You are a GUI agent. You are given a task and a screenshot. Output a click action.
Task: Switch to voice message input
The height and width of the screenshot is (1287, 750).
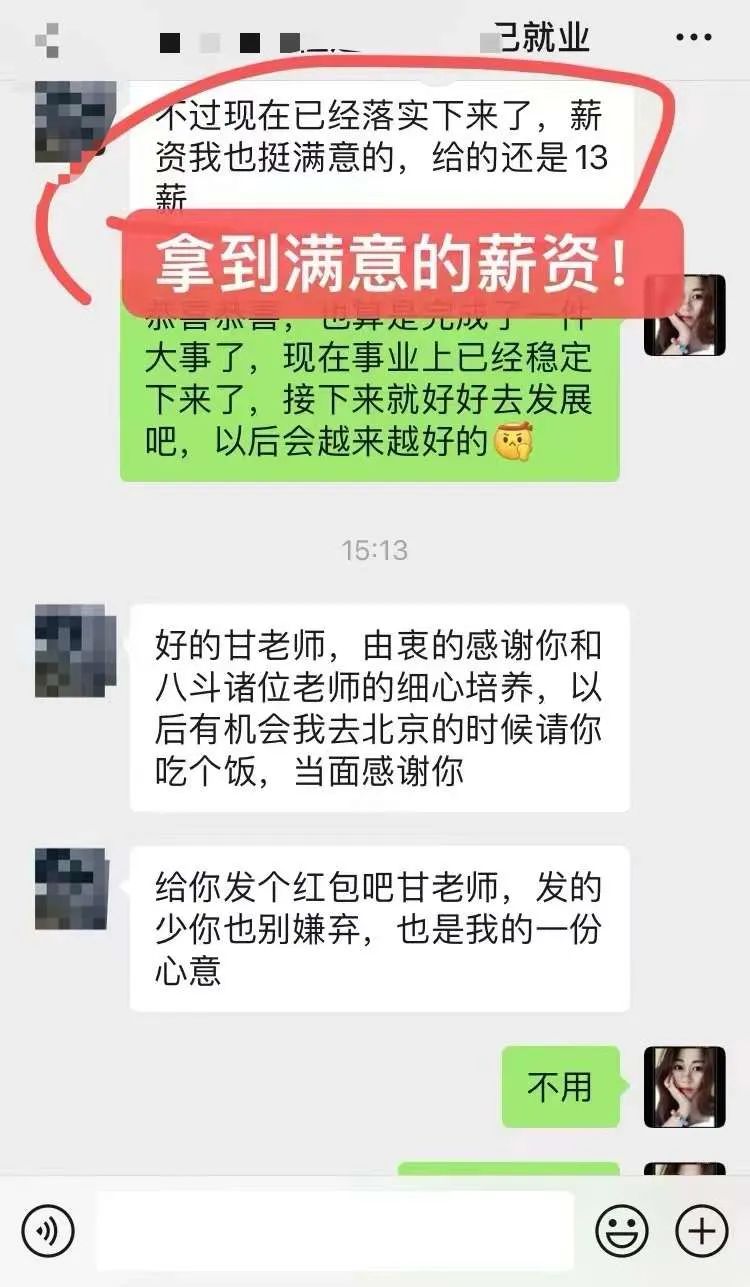[x=48, y=1230]
